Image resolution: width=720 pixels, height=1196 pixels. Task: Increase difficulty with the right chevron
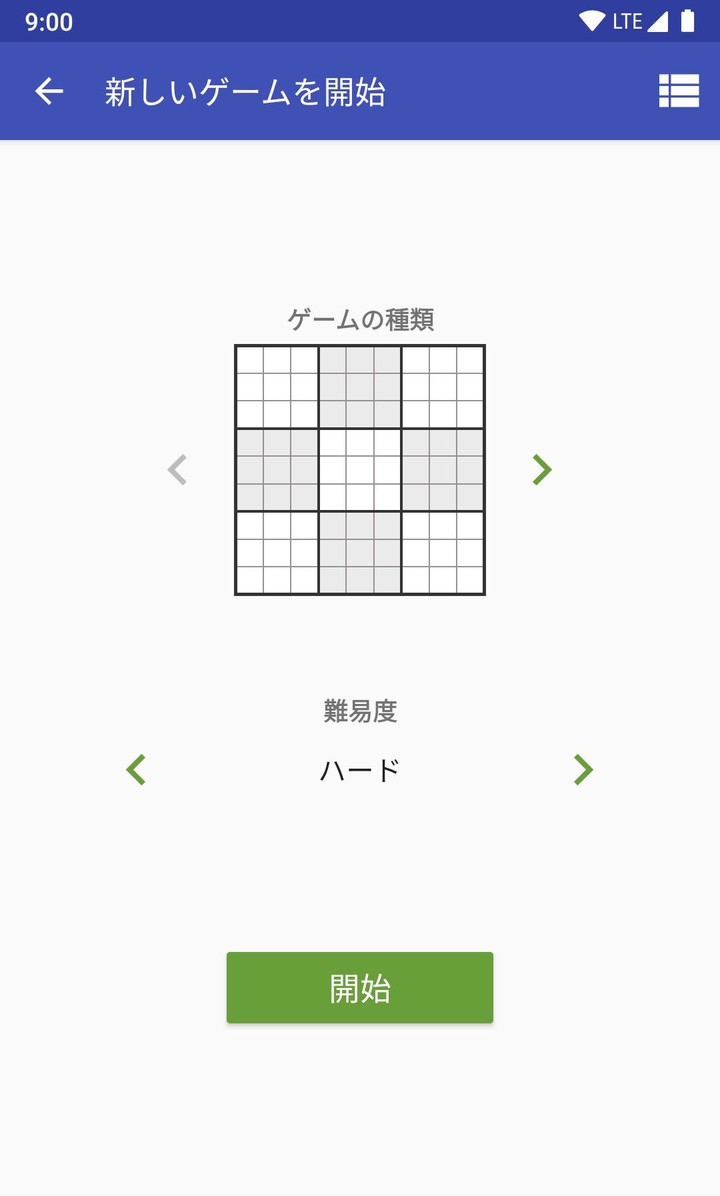click(x=583, y=769)
